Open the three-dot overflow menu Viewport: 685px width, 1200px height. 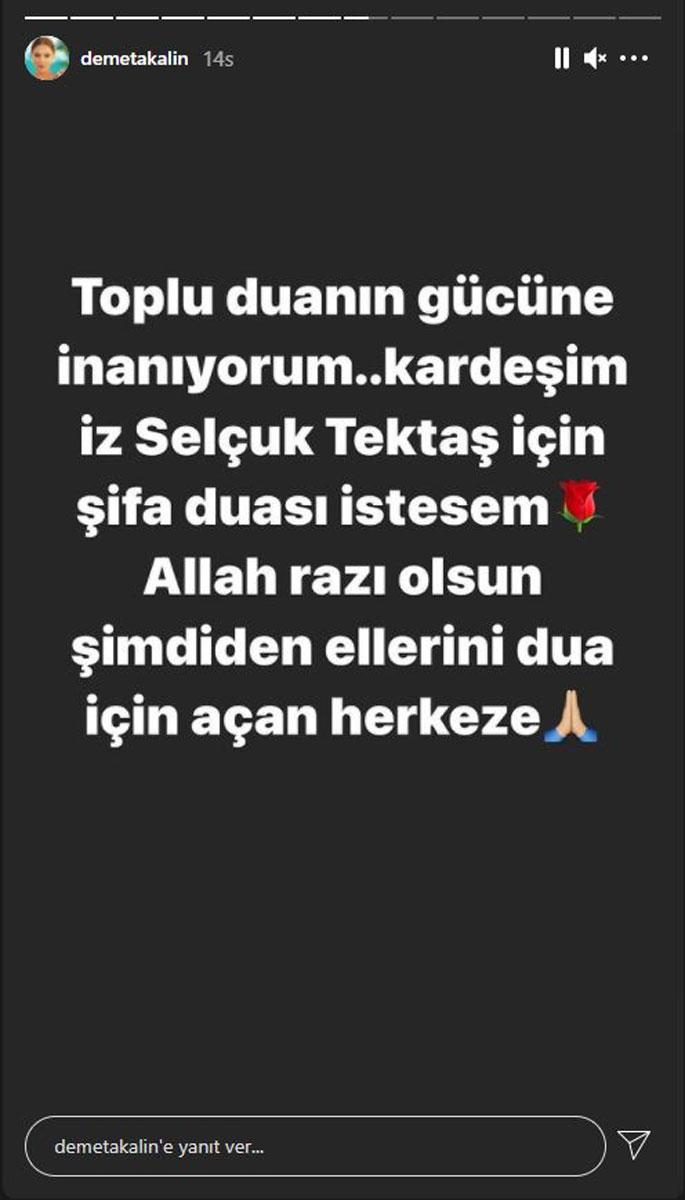point(634,59)
